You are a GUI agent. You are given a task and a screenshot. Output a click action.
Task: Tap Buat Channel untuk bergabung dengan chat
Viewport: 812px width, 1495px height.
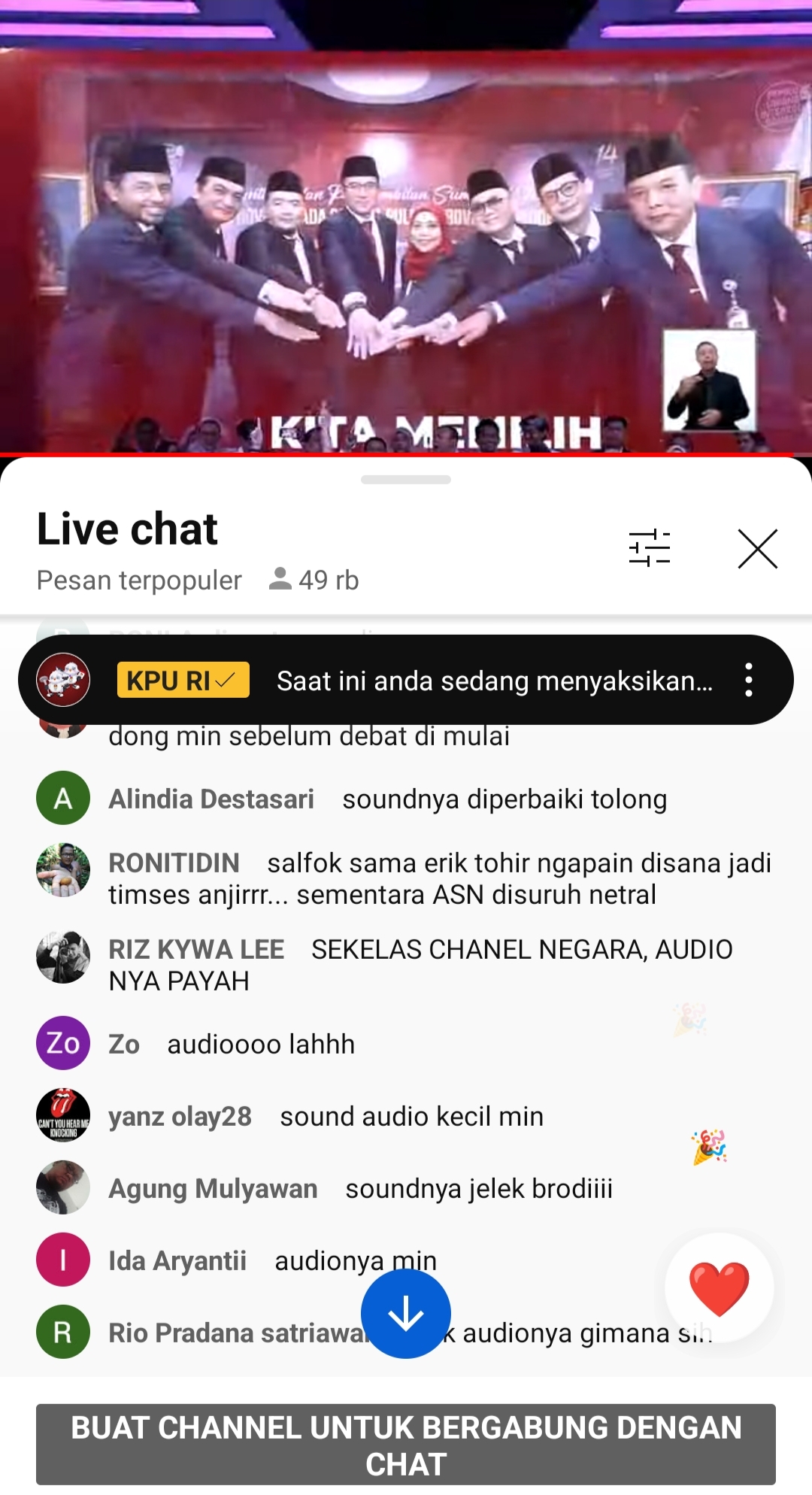click(x=406, y=1445)
